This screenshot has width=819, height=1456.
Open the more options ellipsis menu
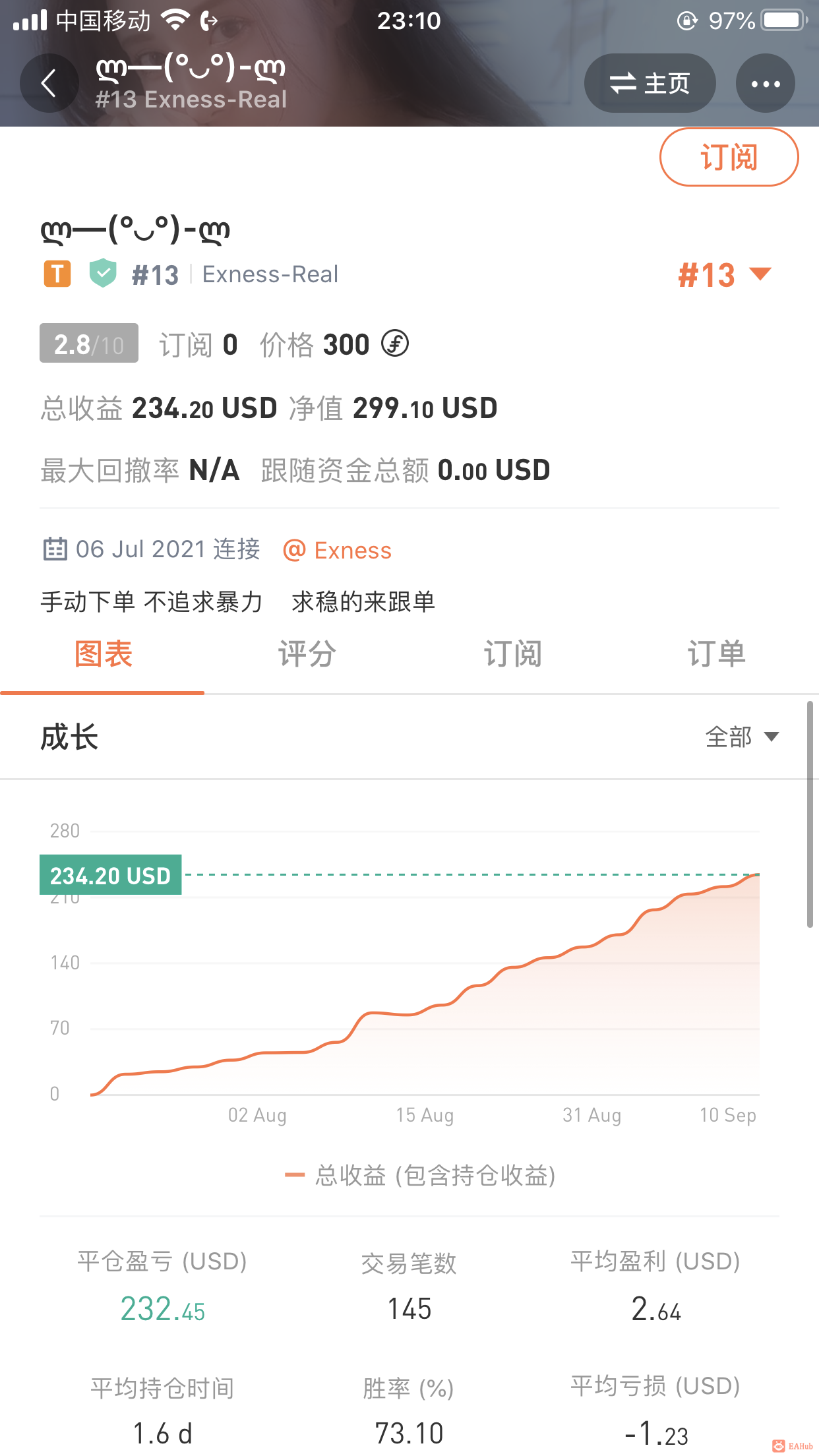coord(765,83)
